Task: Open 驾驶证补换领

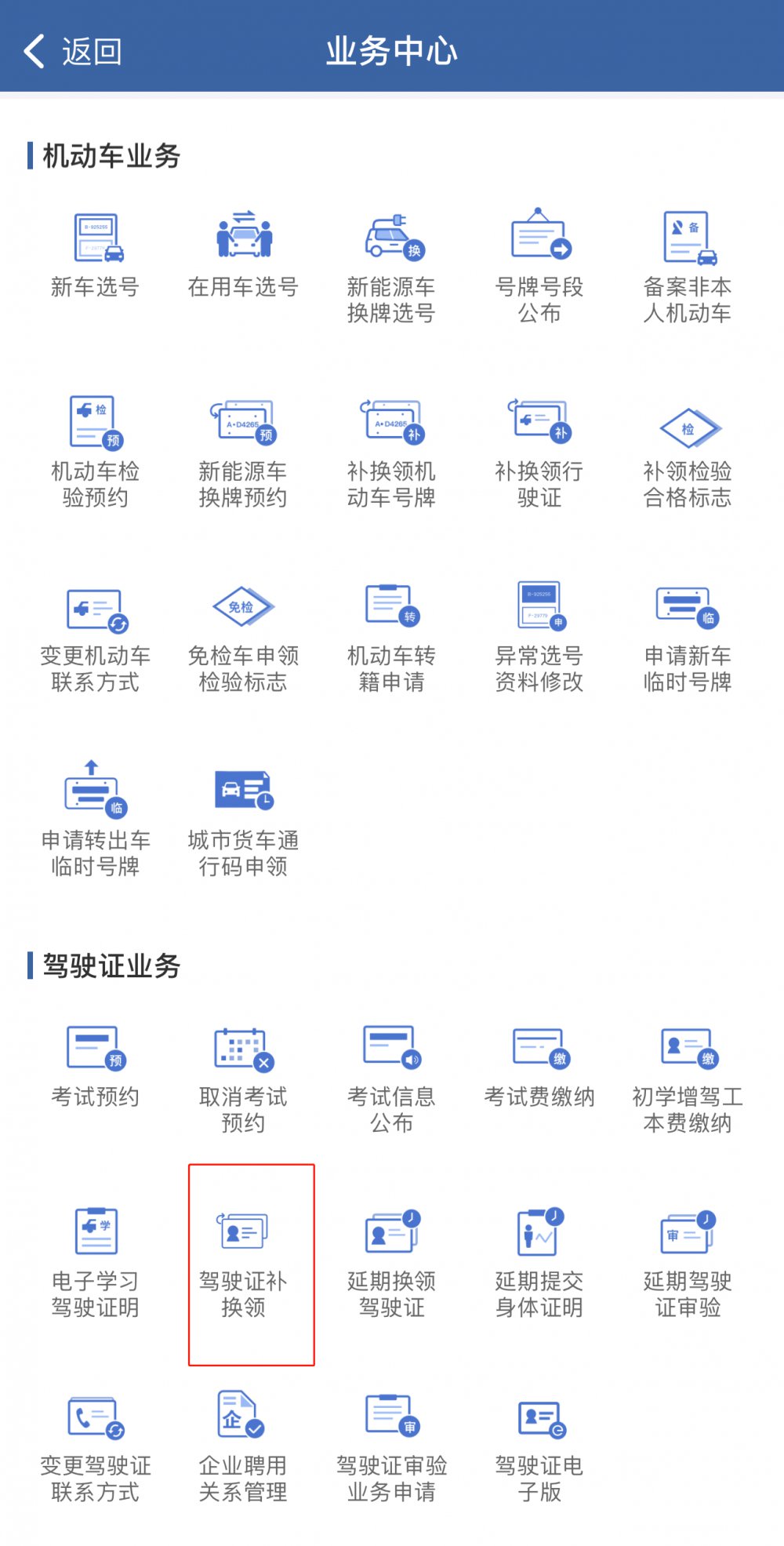Action: (x=243, y=1263)
